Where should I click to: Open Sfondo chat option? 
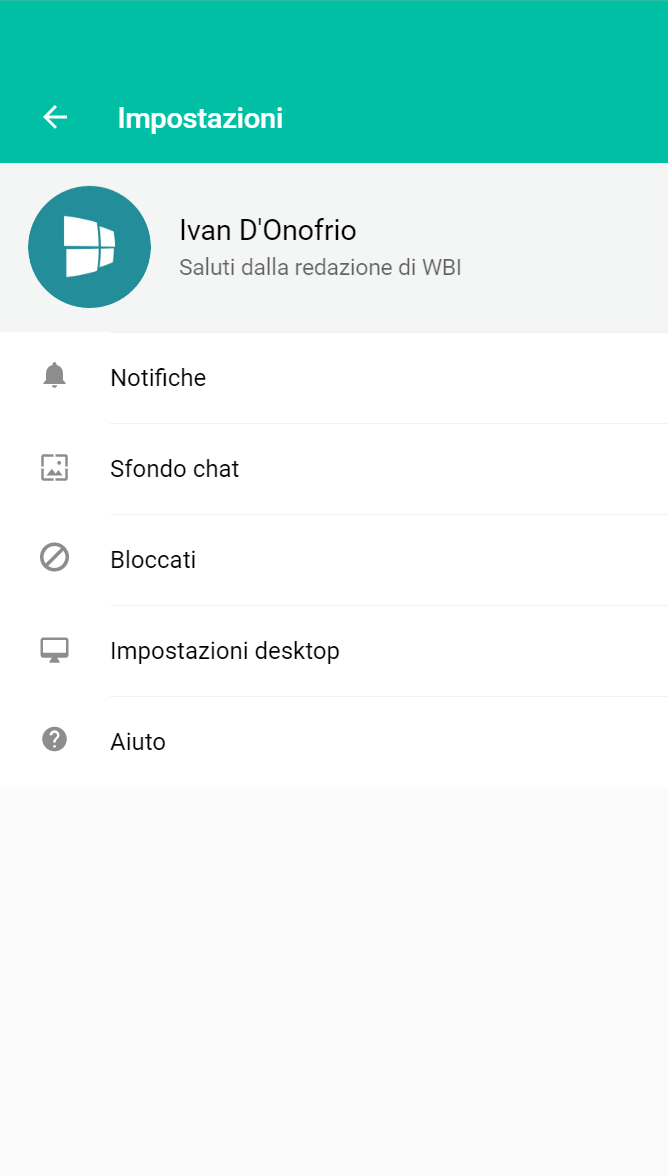tap(334, 469)
